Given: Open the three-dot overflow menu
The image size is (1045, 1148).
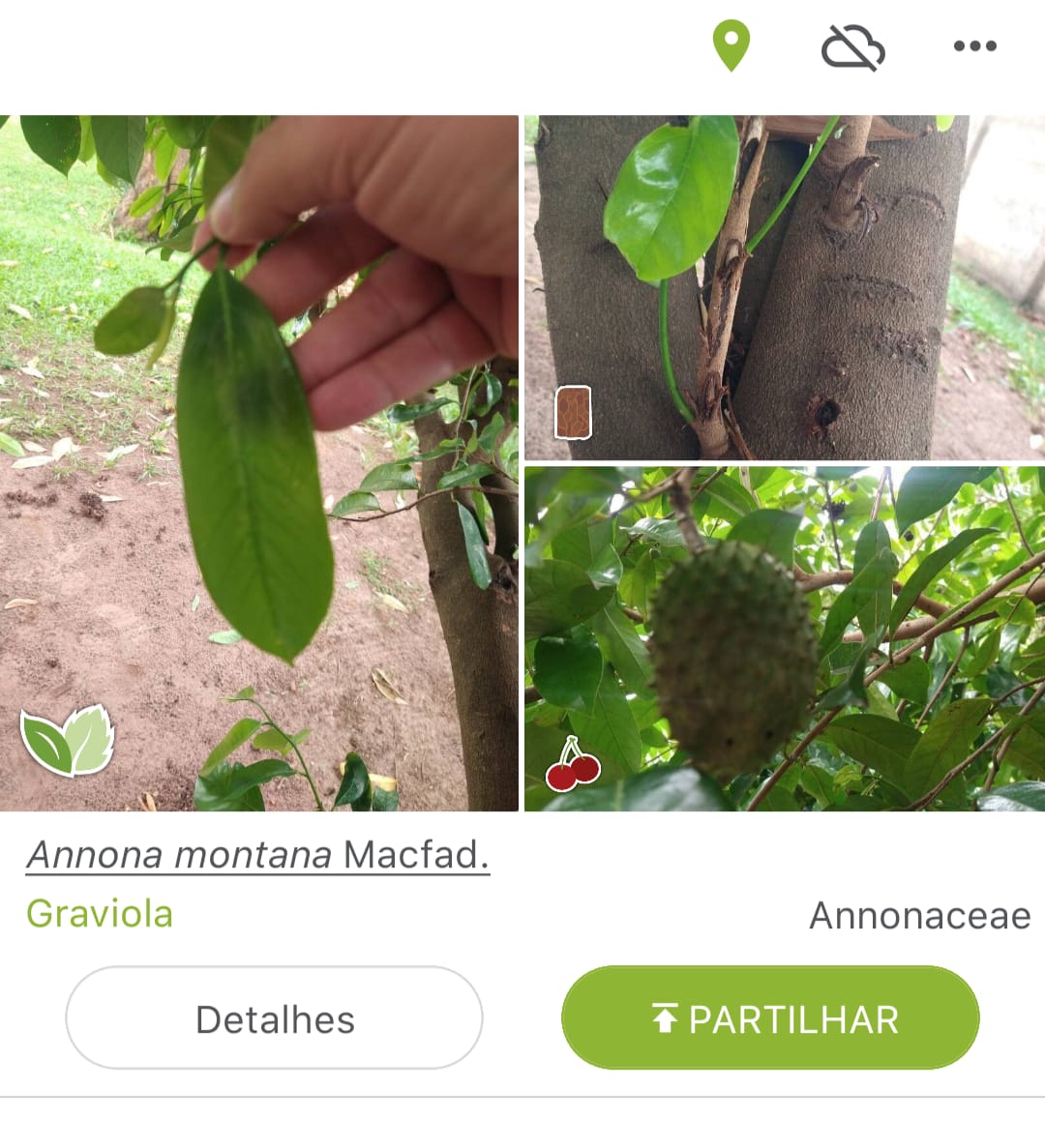Looking at the screenshot, I should click(x=974, y=46).
